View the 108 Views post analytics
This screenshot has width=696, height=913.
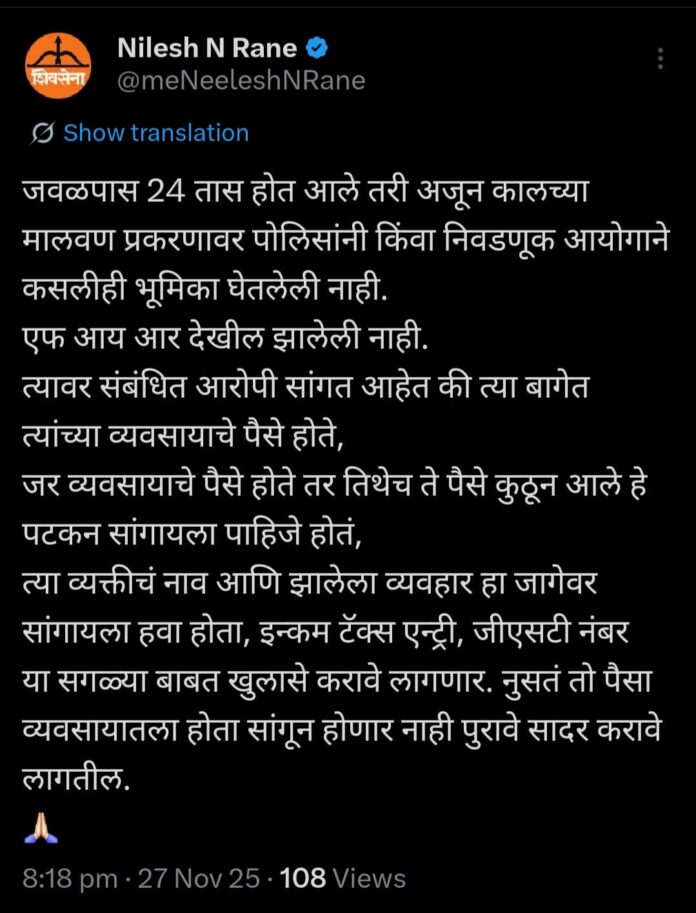tap(343, 879)
